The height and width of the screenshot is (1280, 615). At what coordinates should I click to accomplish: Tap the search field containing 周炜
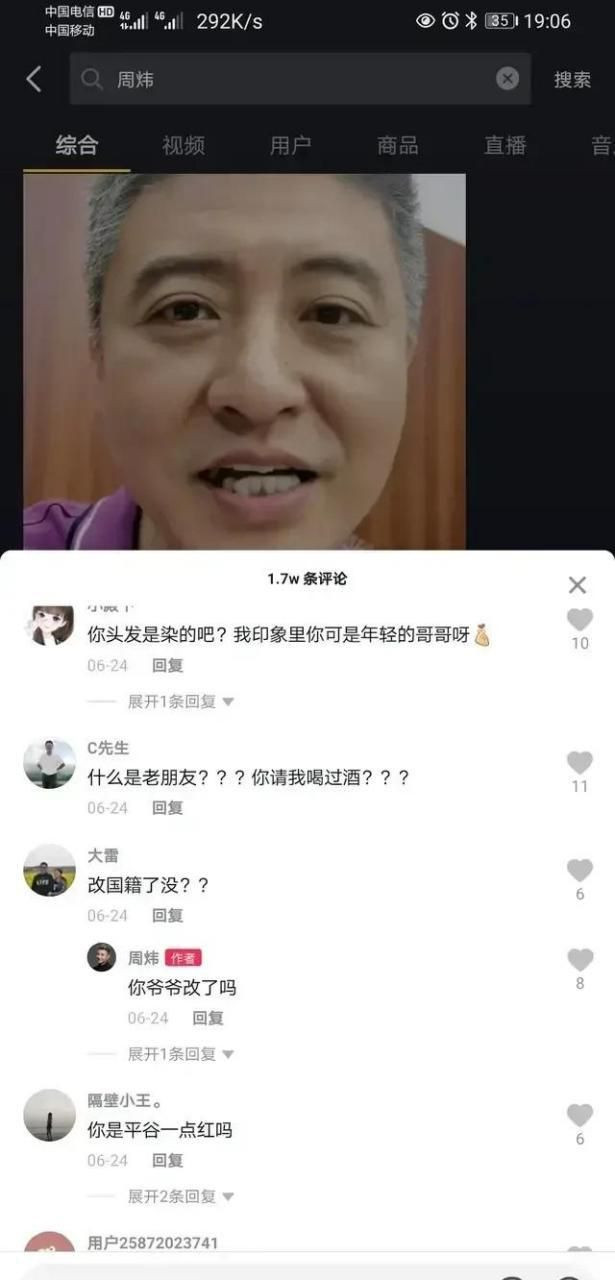290,79
